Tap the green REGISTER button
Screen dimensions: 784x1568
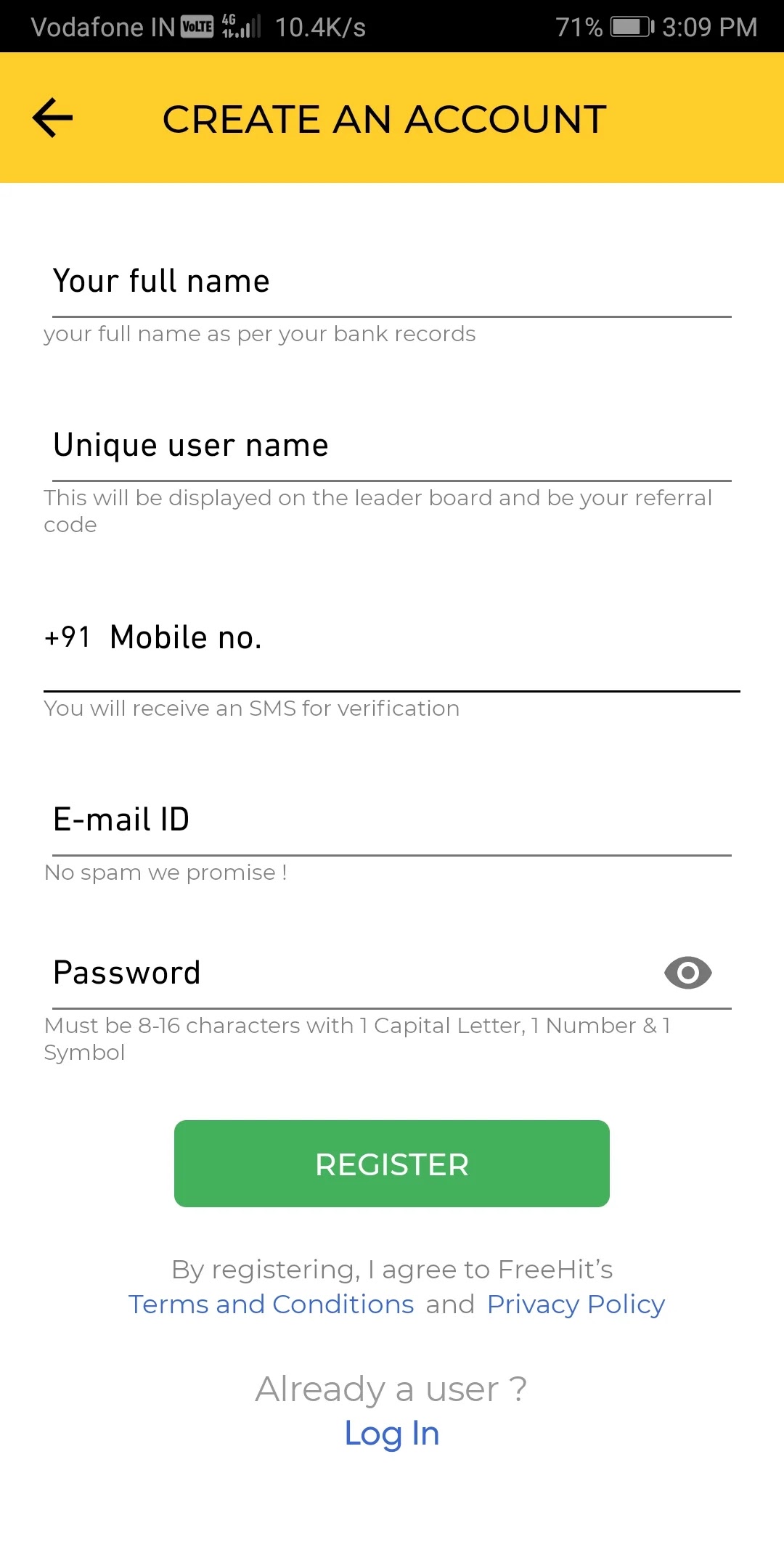(392, 1164)
